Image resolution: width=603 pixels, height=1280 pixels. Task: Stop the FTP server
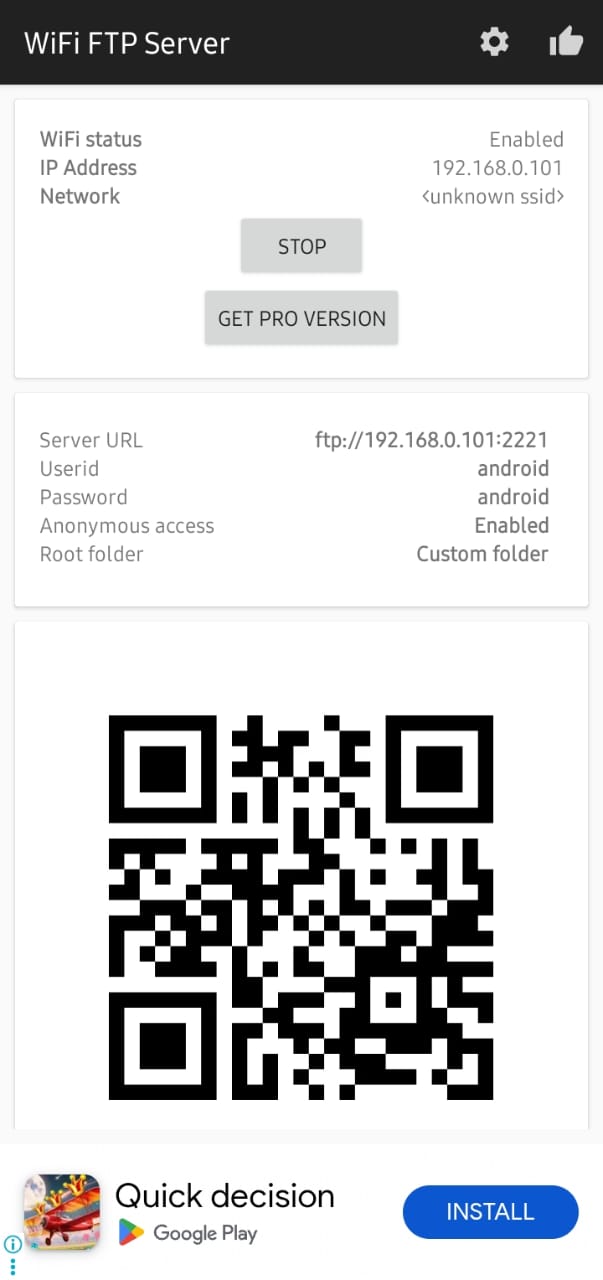(301, 246)
